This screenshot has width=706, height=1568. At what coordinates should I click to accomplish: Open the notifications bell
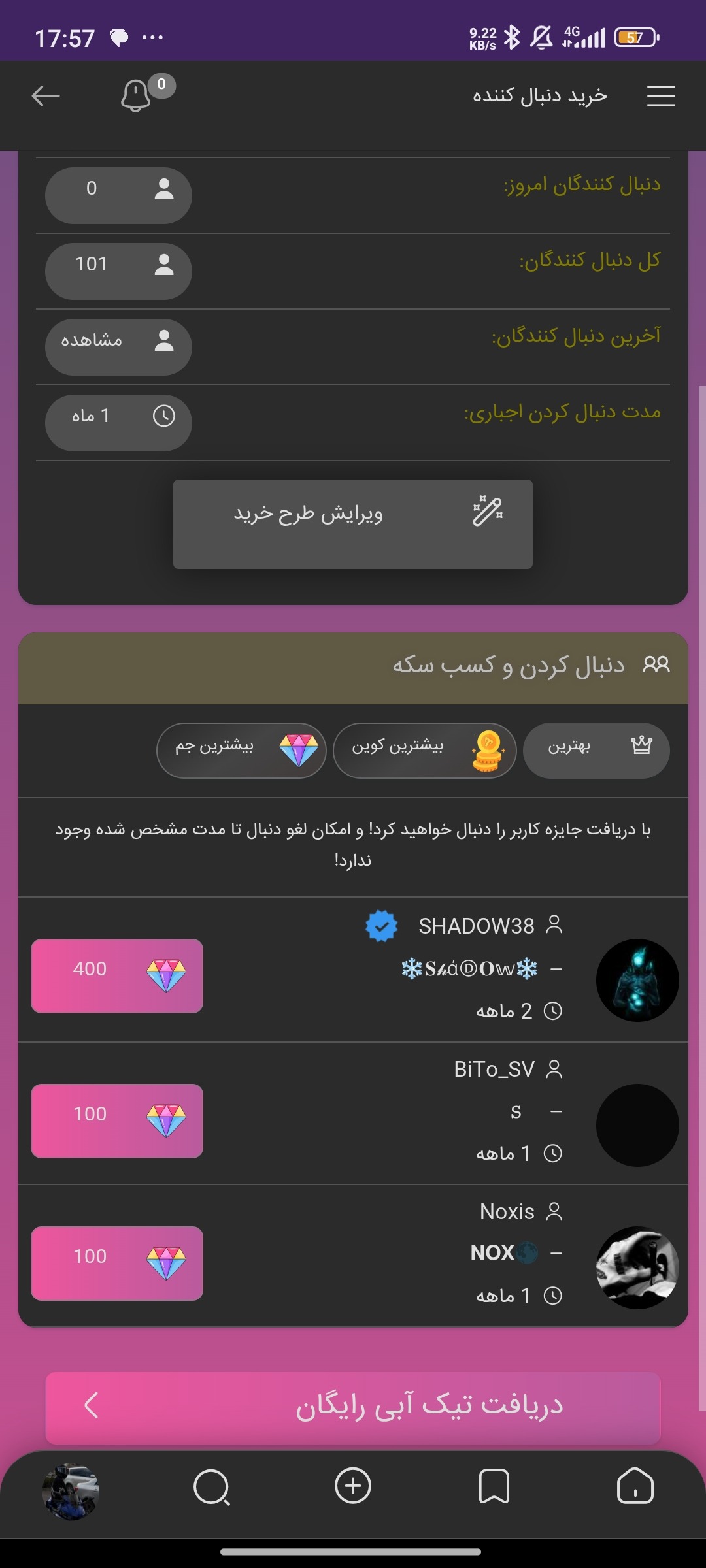pyautogui.click(x=136, y=96)
